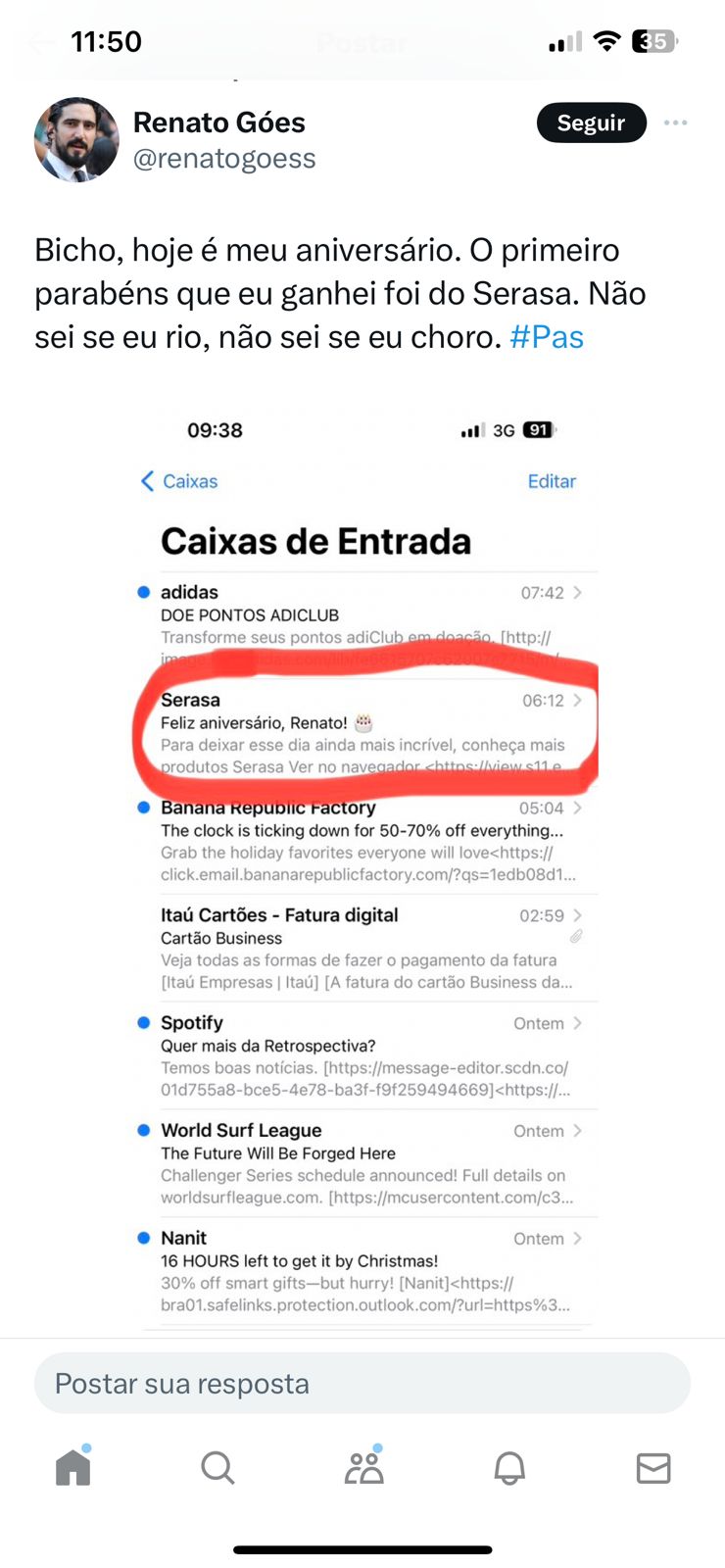Open the post's three-dot overflow menu

click(x=675, y=122)
